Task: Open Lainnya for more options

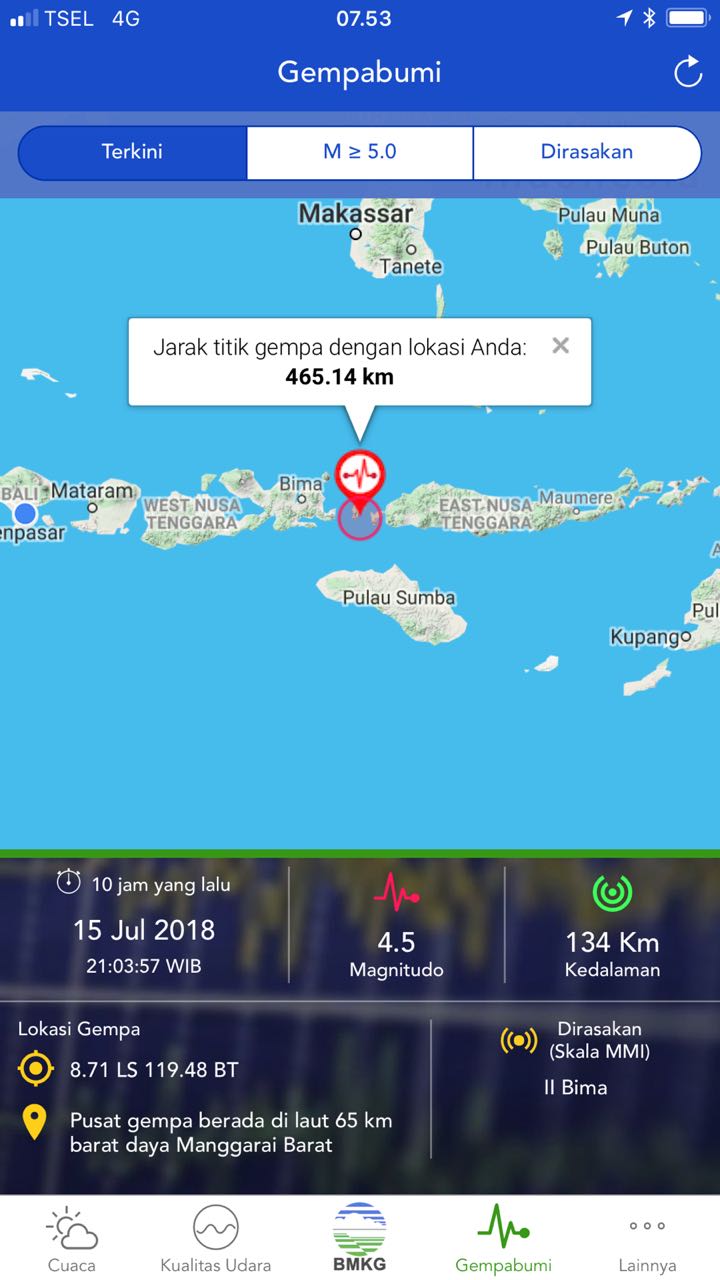Action: 647,1238
